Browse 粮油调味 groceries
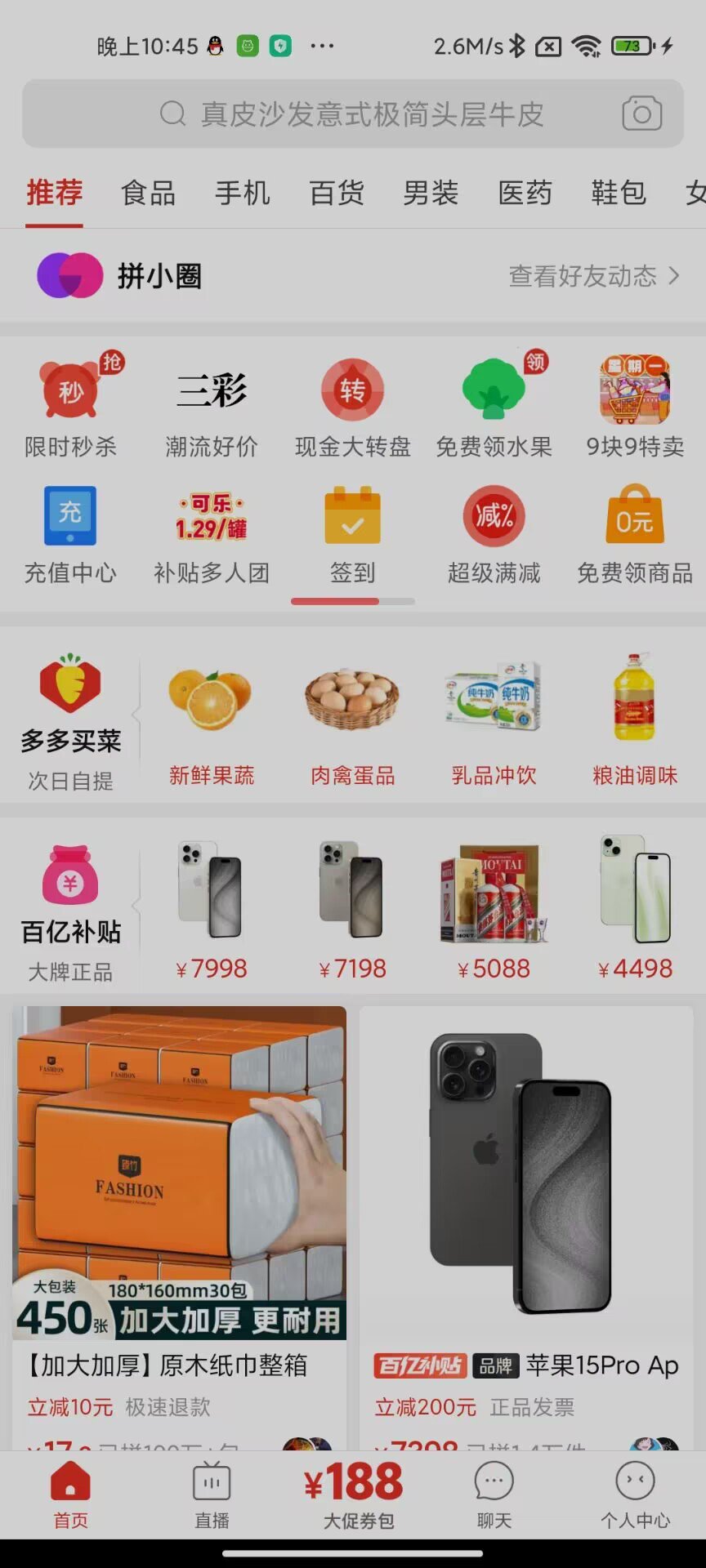The width and height of the screenshot is (706, 1568). pyautogui.click(x=635, y=719)
